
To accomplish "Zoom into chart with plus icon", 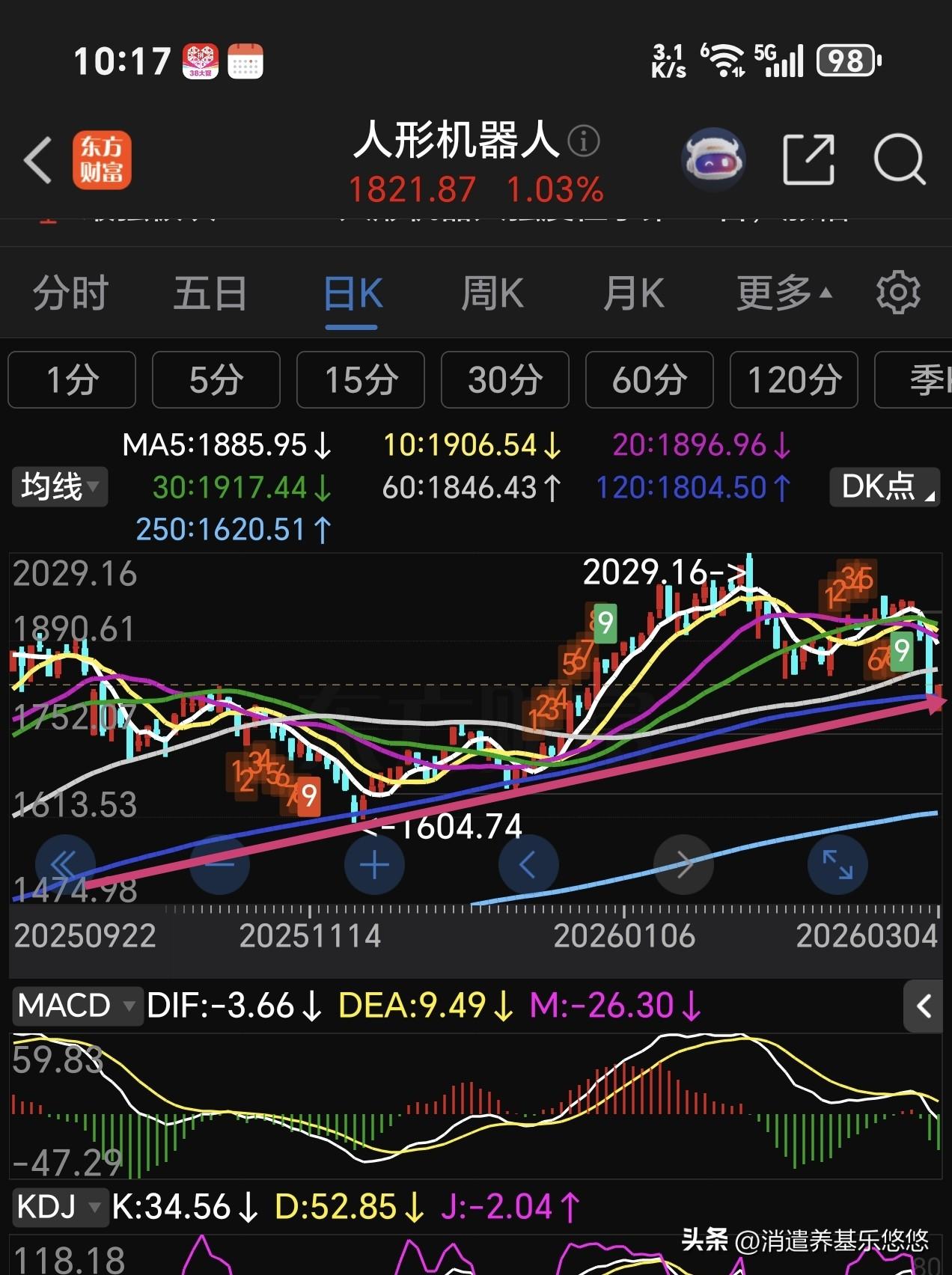I will coord(374,864).
